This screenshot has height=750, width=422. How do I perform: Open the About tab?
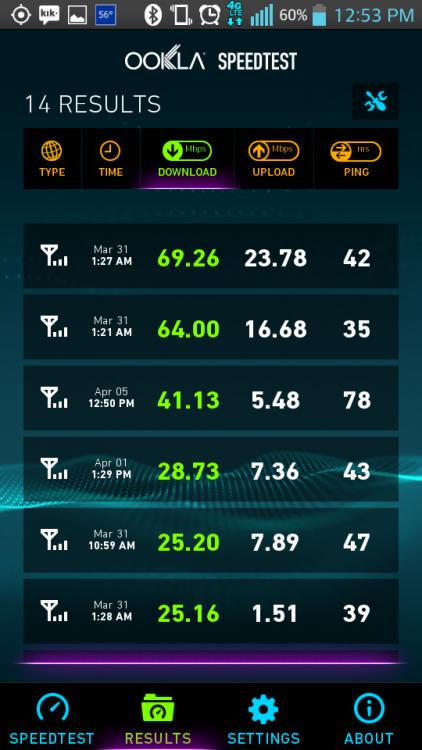click(x=369, y=717)
